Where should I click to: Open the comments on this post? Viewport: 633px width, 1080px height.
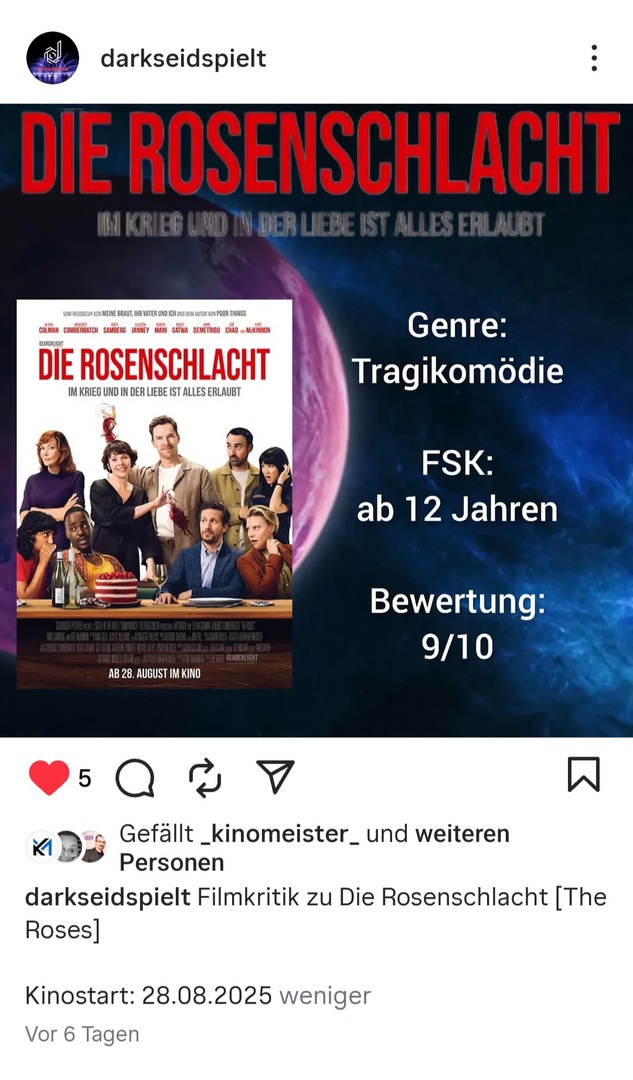pos(135,777)
